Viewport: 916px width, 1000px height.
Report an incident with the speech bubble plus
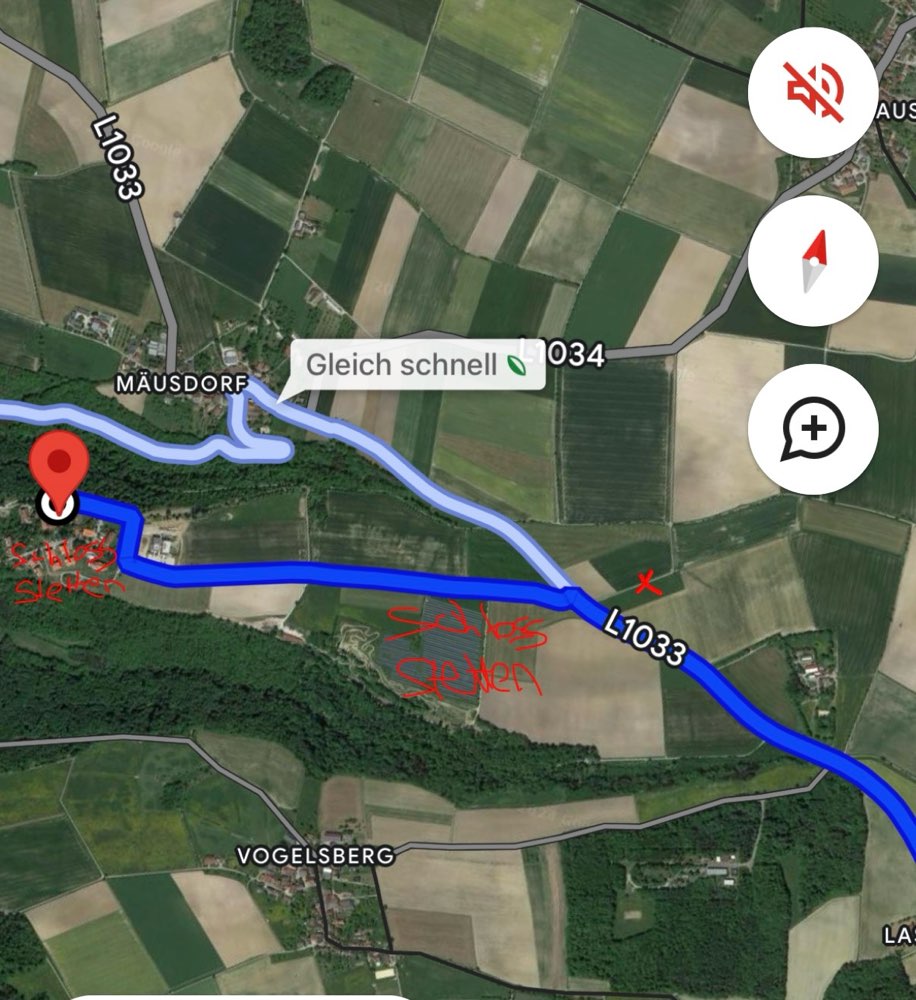coord(812,431)
